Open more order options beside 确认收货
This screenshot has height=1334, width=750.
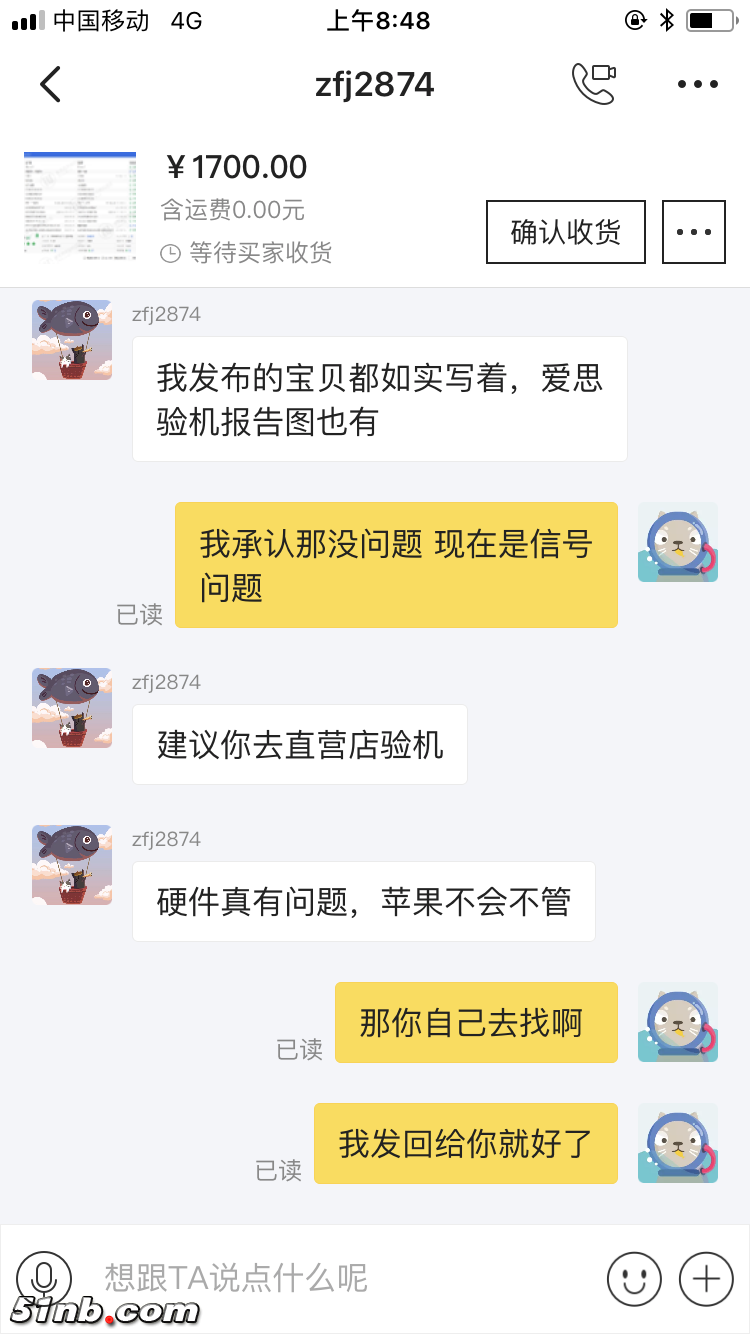[x=694, y=232]
